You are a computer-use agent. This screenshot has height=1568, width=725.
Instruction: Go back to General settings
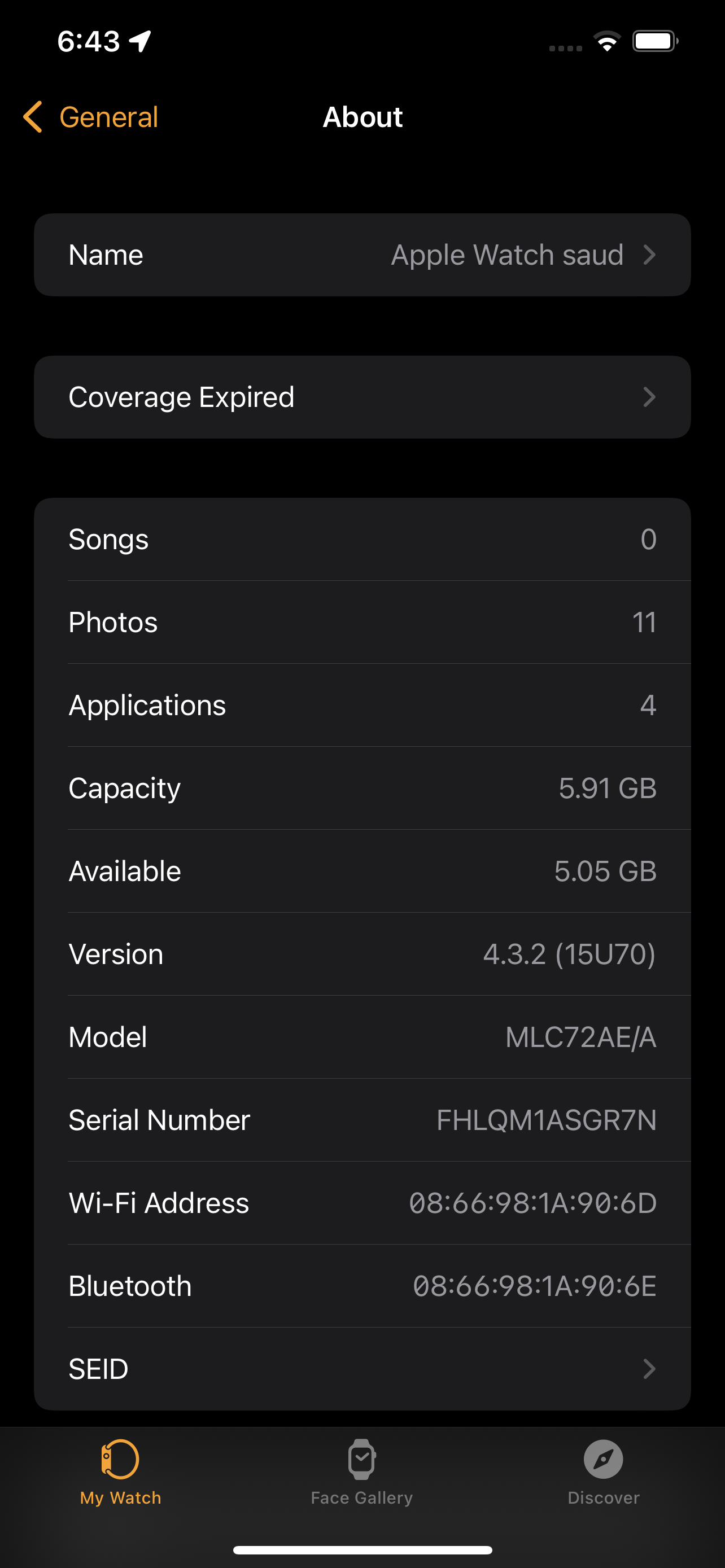(x=91, y=117)
